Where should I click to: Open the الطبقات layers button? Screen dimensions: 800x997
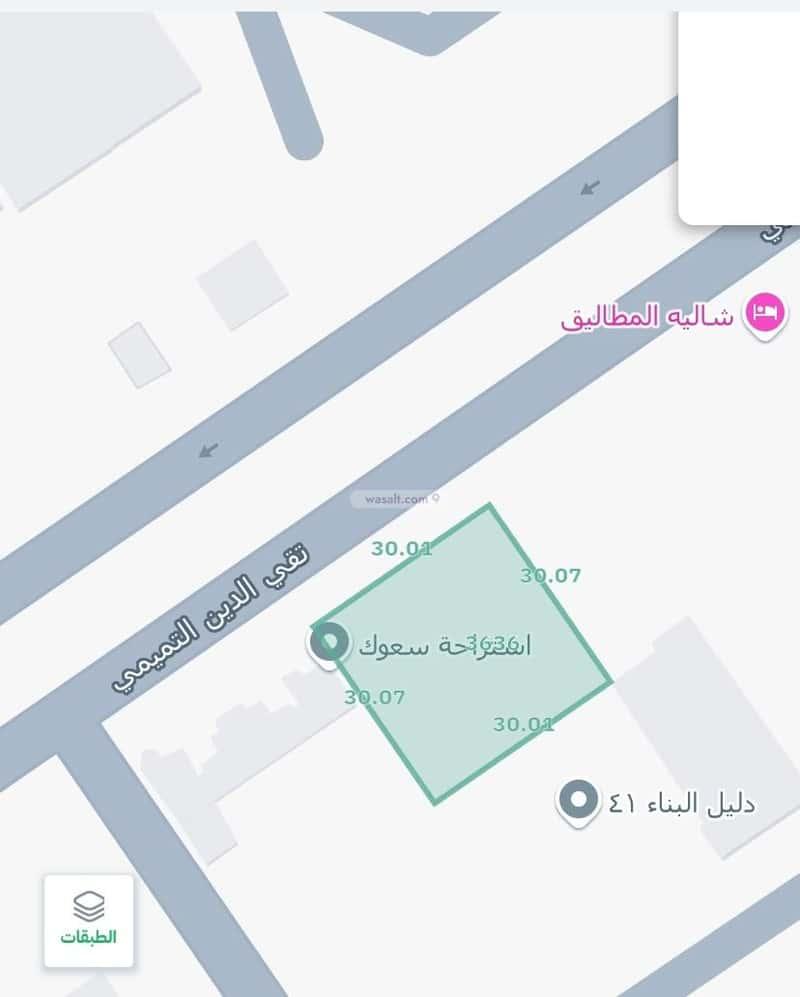(88, 920)
